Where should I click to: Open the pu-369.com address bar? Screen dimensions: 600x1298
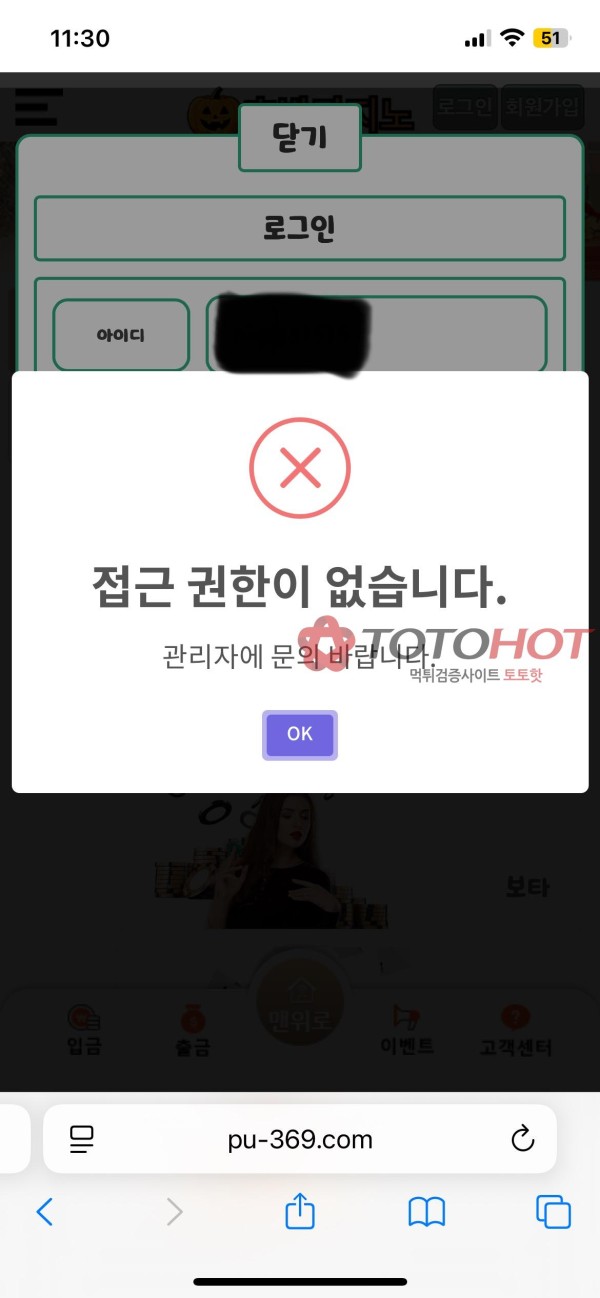[300, 1139]
